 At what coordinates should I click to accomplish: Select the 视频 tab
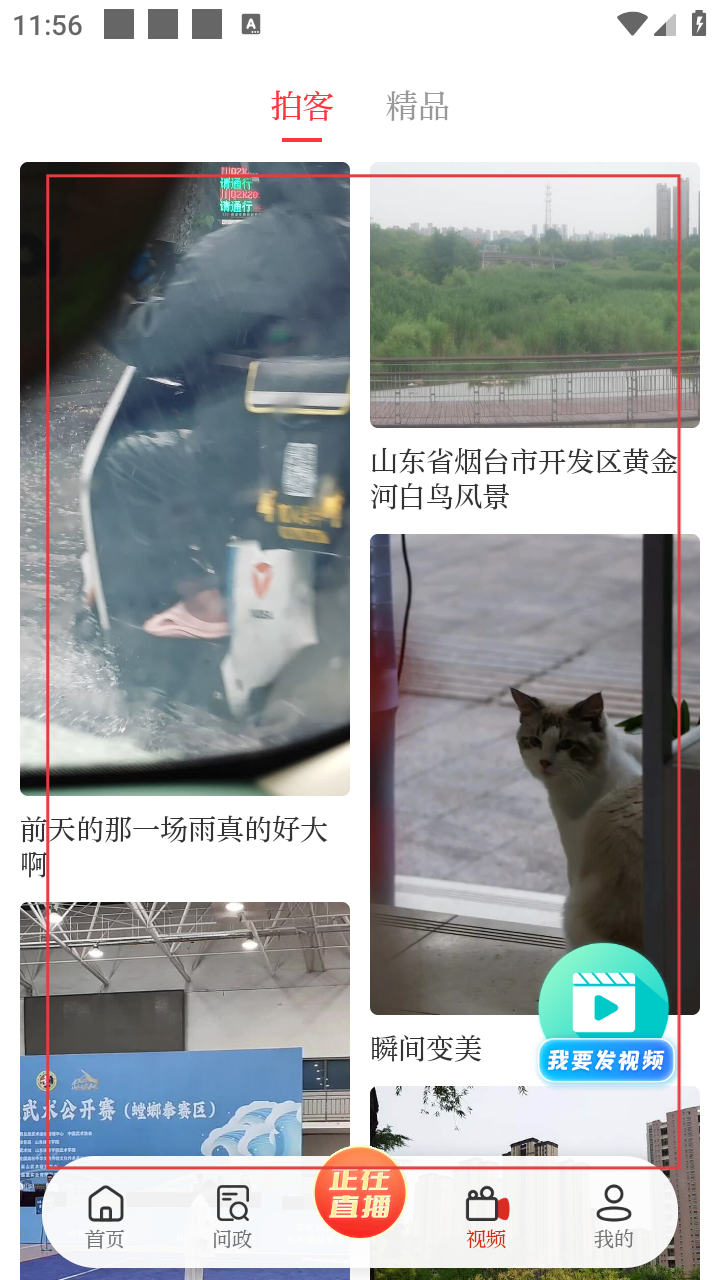[x=487, y=1216]
